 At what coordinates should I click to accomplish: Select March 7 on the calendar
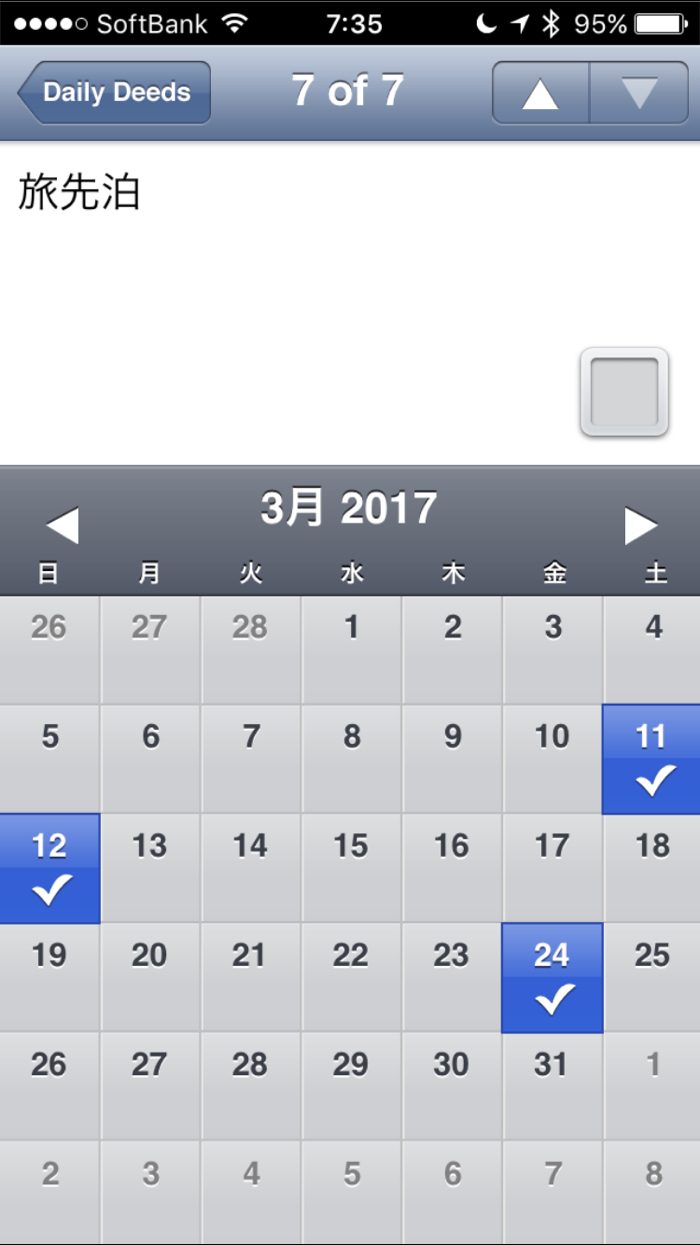tap(251, 759)
